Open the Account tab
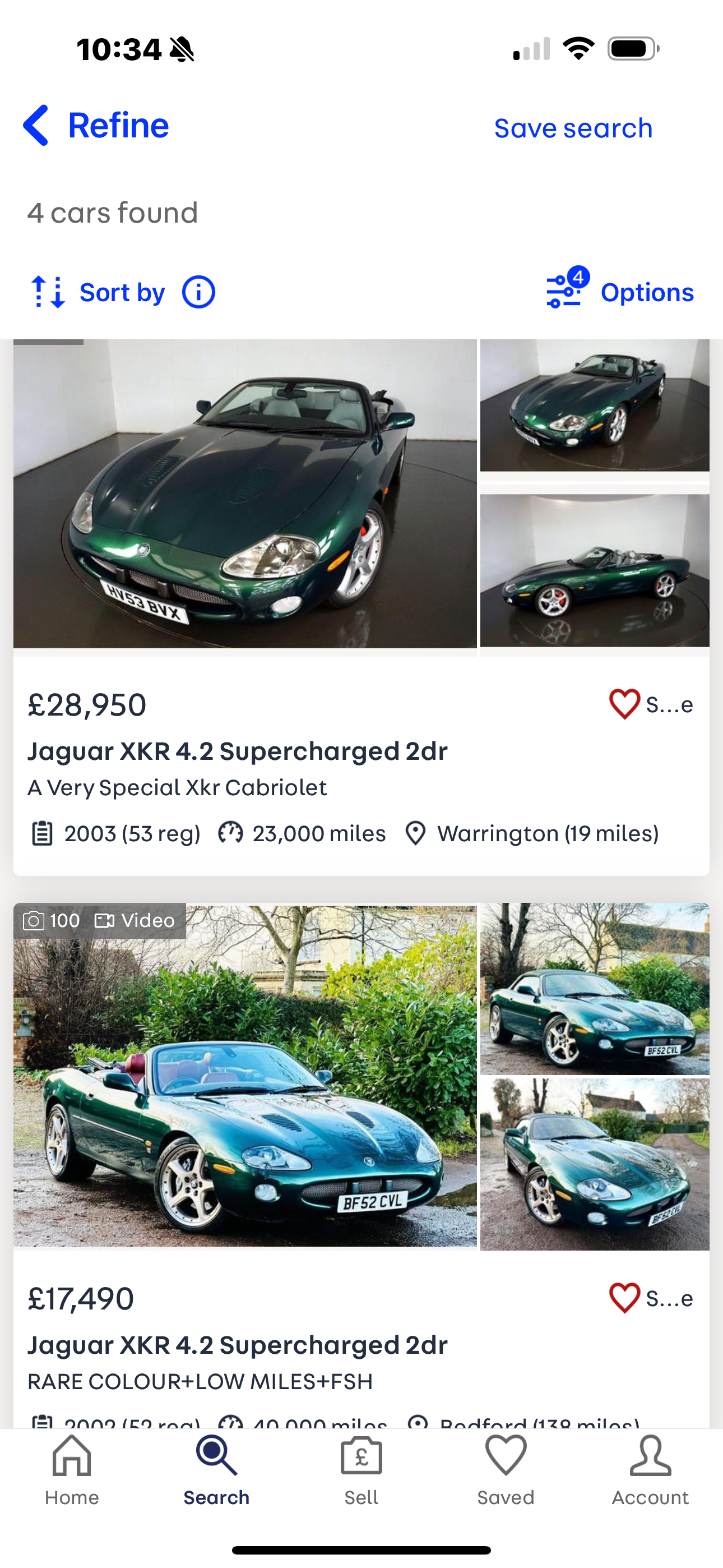 (650, 1470)
